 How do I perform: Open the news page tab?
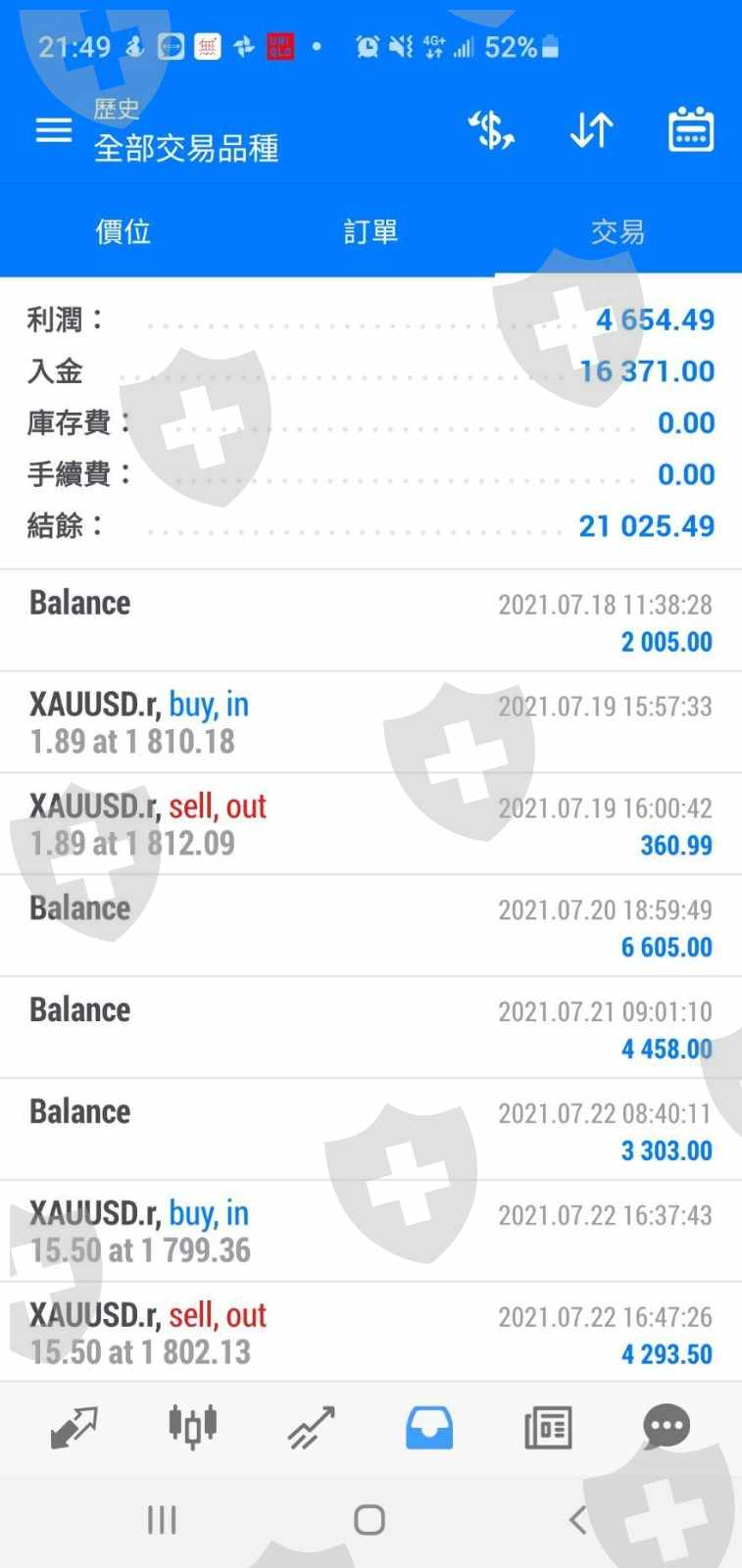coord(548,1428)
